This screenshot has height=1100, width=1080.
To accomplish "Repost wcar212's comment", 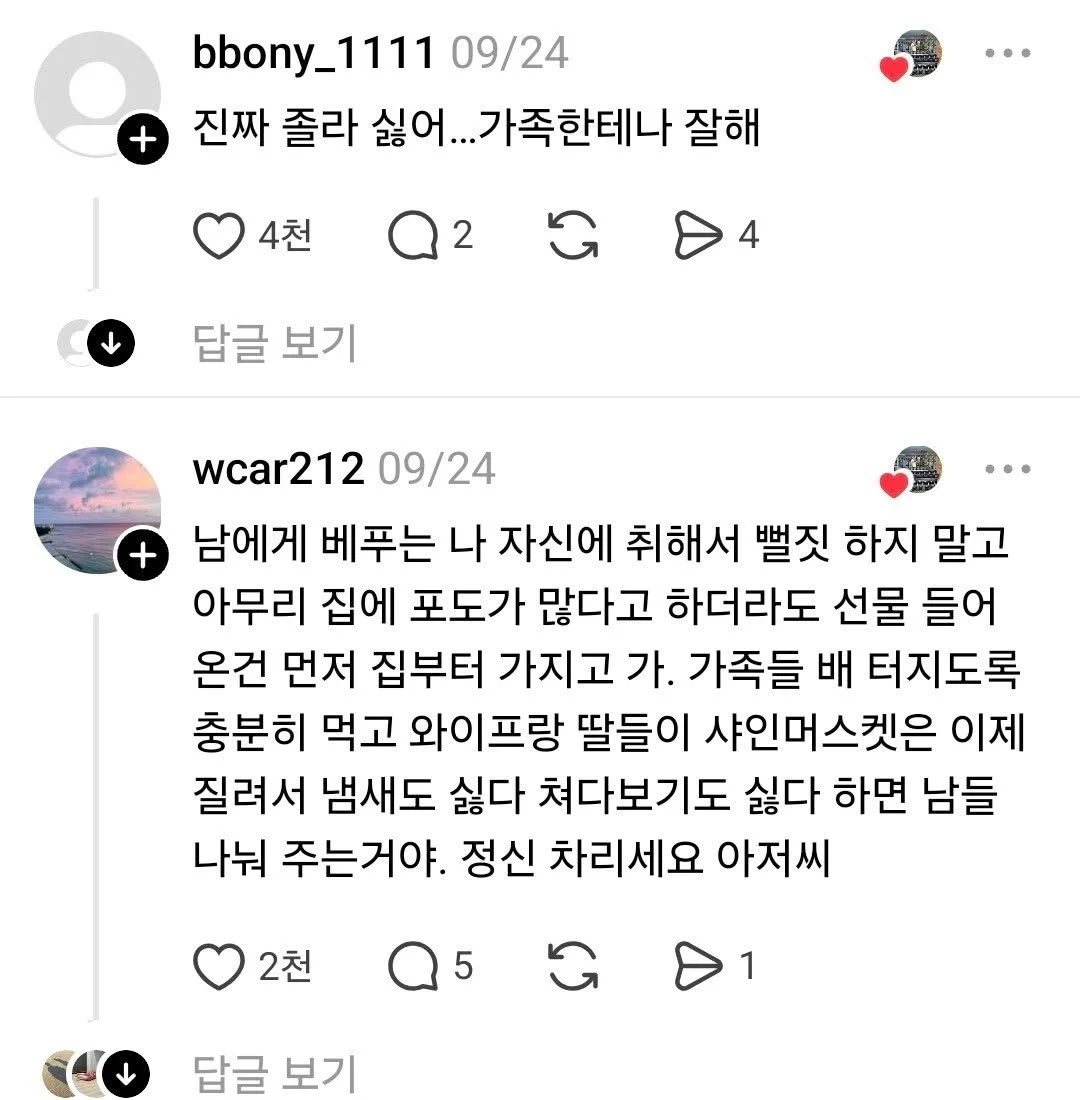I will [574, 966].
